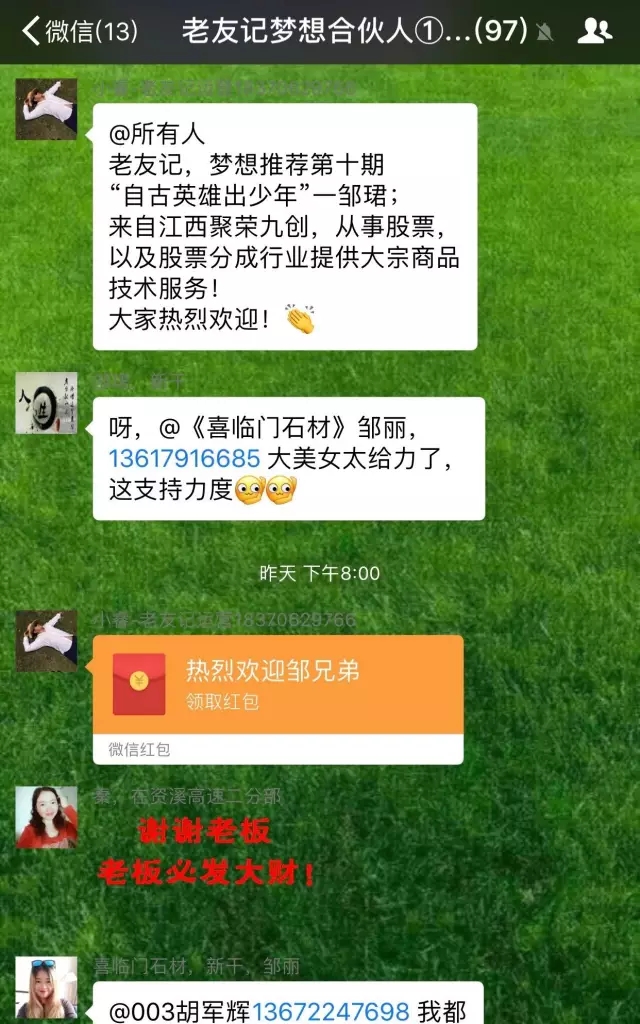This screenshot has width=640, height=1024.
Task: Tap the phone number 13672247698 link
Action: [331, 1012]
